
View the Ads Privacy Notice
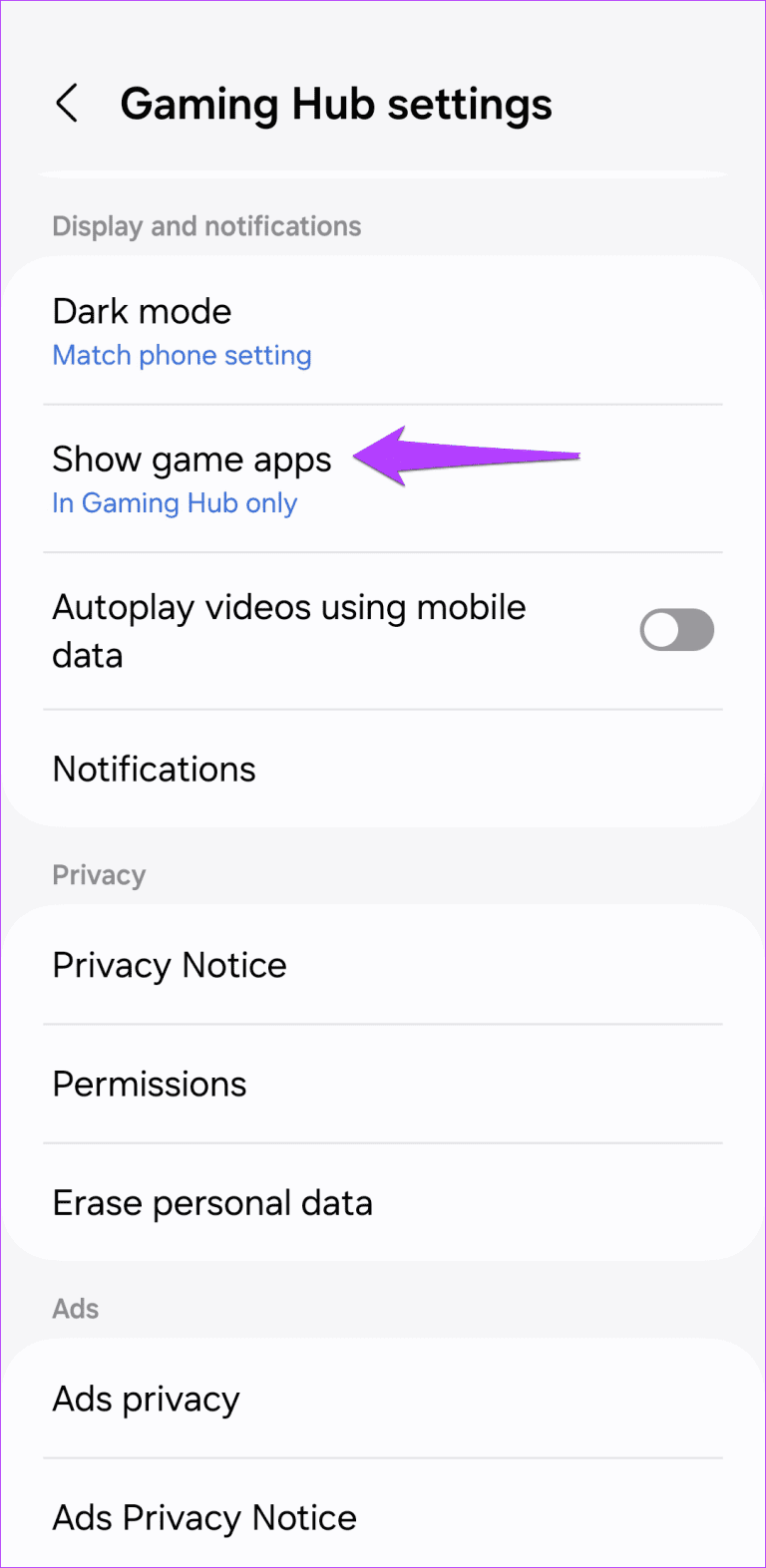[x=203, y=1517]
